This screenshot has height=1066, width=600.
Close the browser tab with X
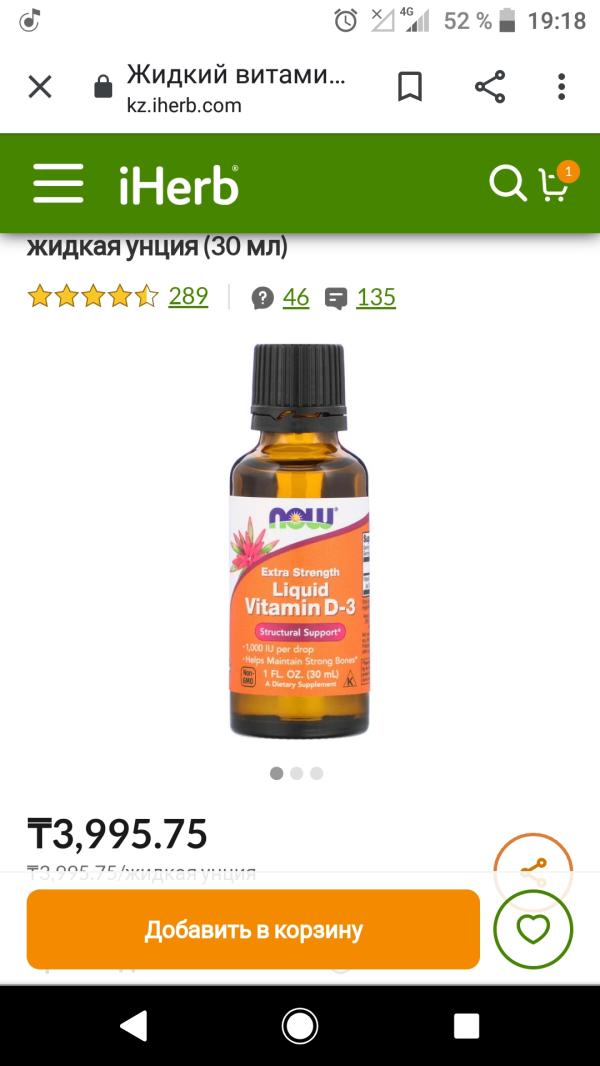(x=40, y=87)
